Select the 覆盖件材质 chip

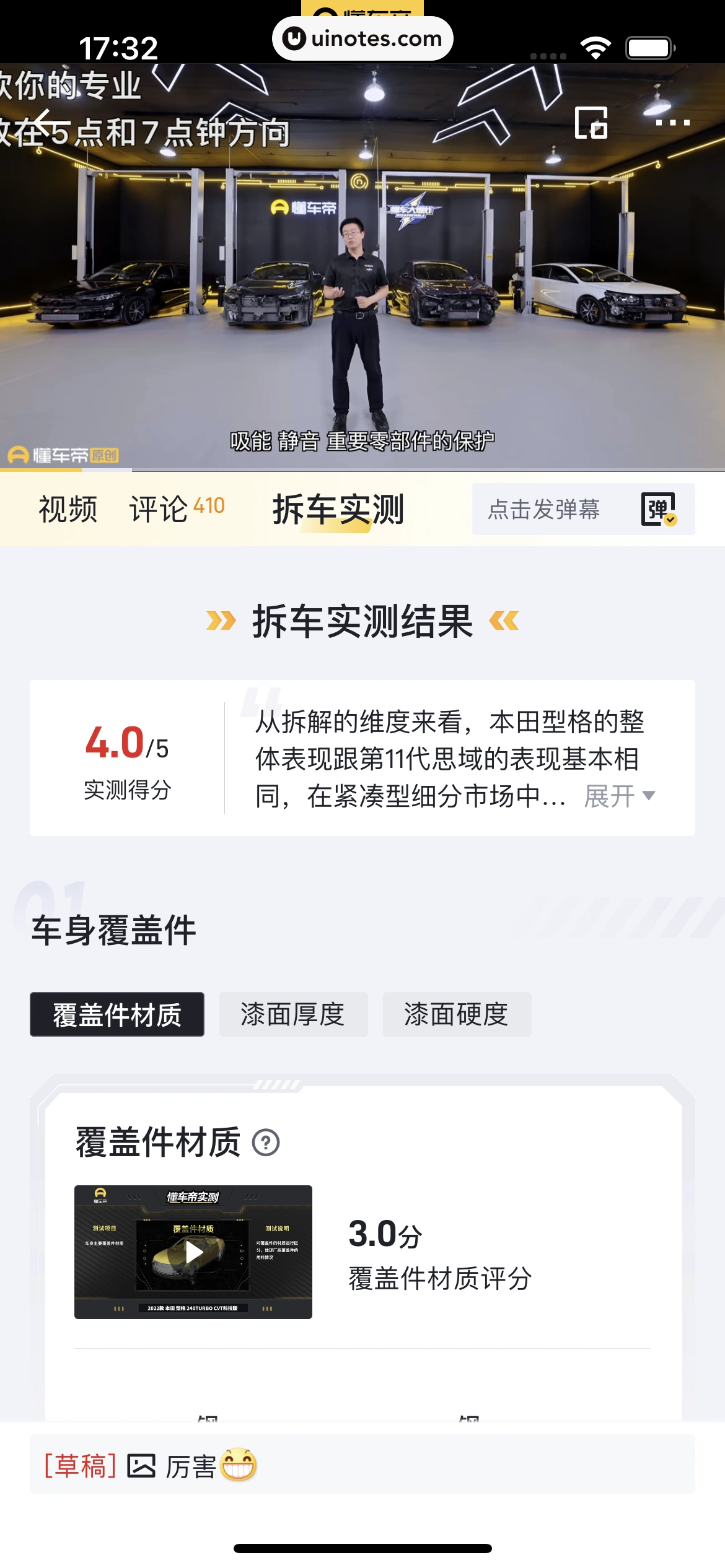tap(117, 1014)
